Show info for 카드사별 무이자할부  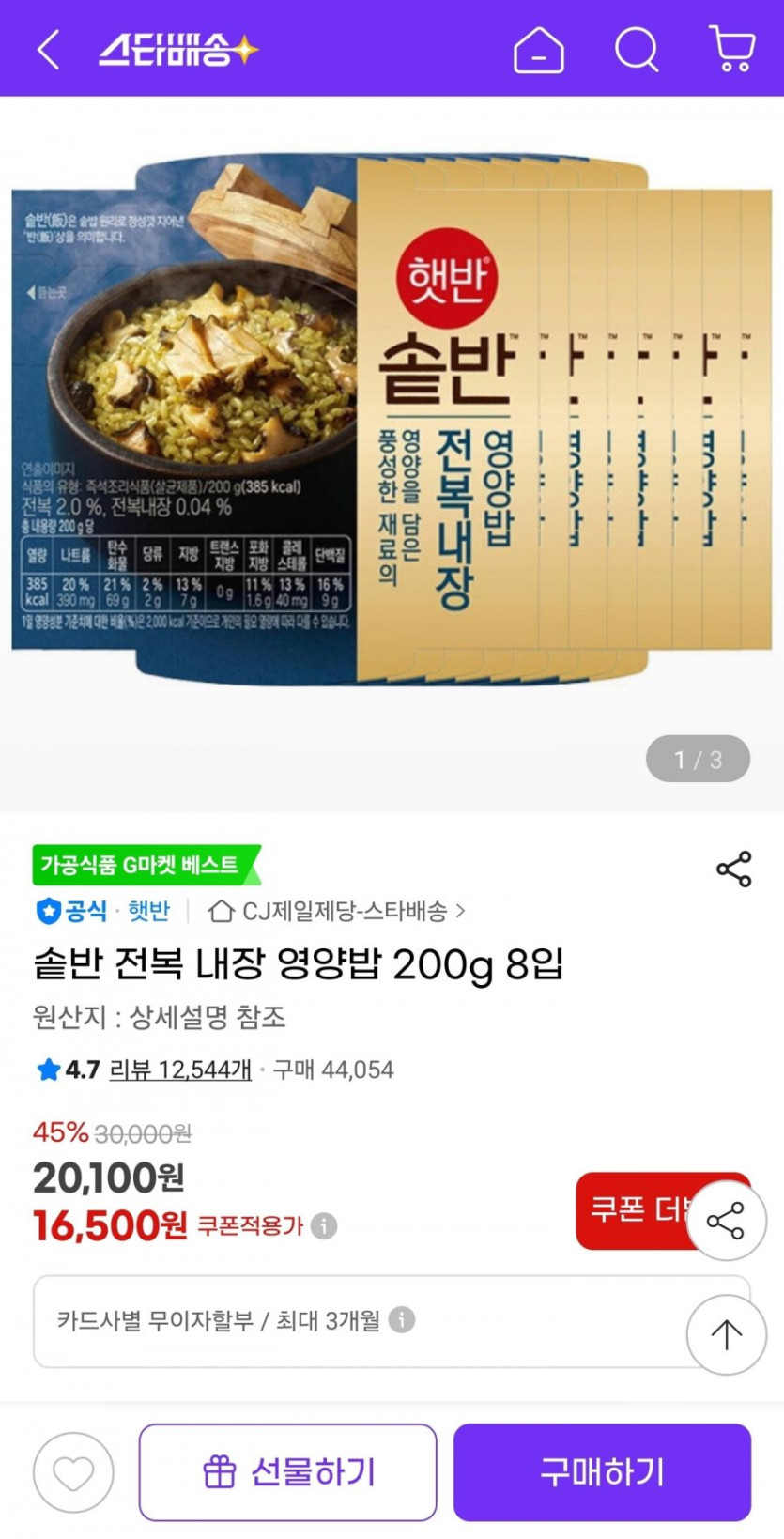(402, 1319)
